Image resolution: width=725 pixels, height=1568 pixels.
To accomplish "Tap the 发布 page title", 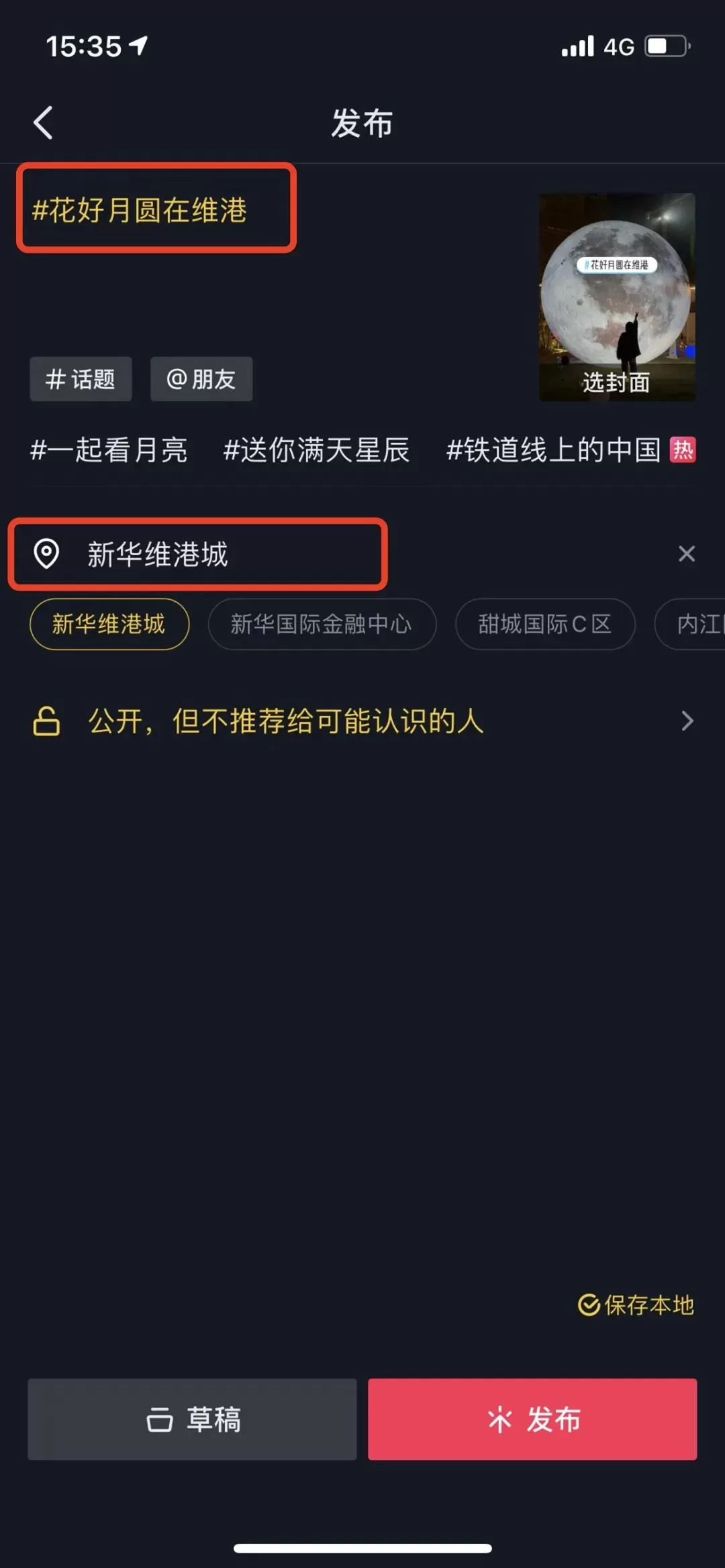I will point(361,122).
